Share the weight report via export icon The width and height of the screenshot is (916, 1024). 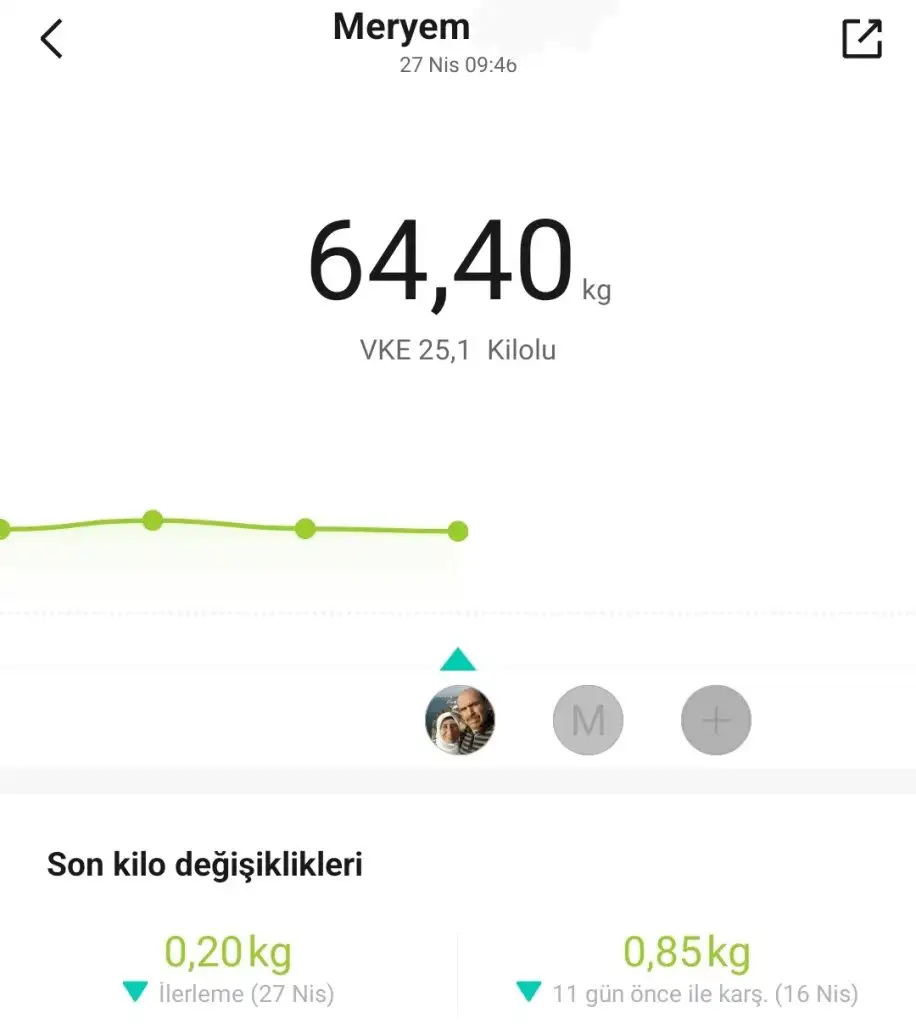pos(861,40)
